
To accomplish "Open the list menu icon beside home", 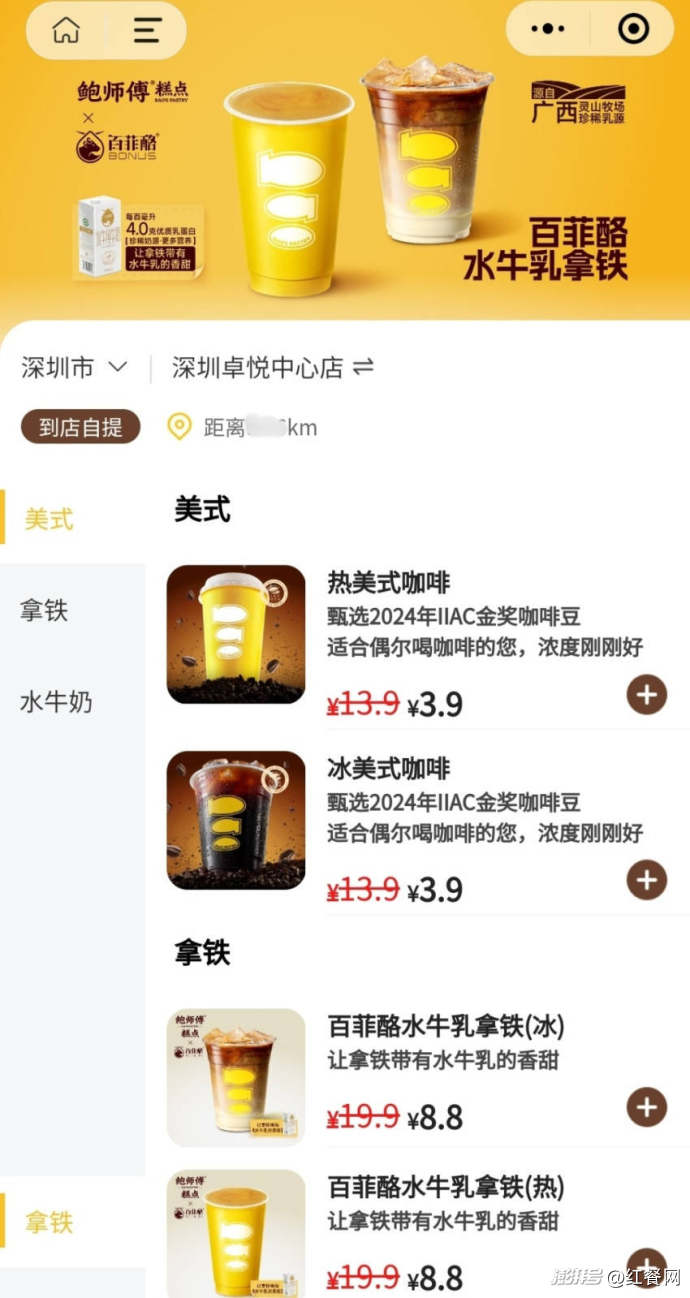I will (147, 30).
